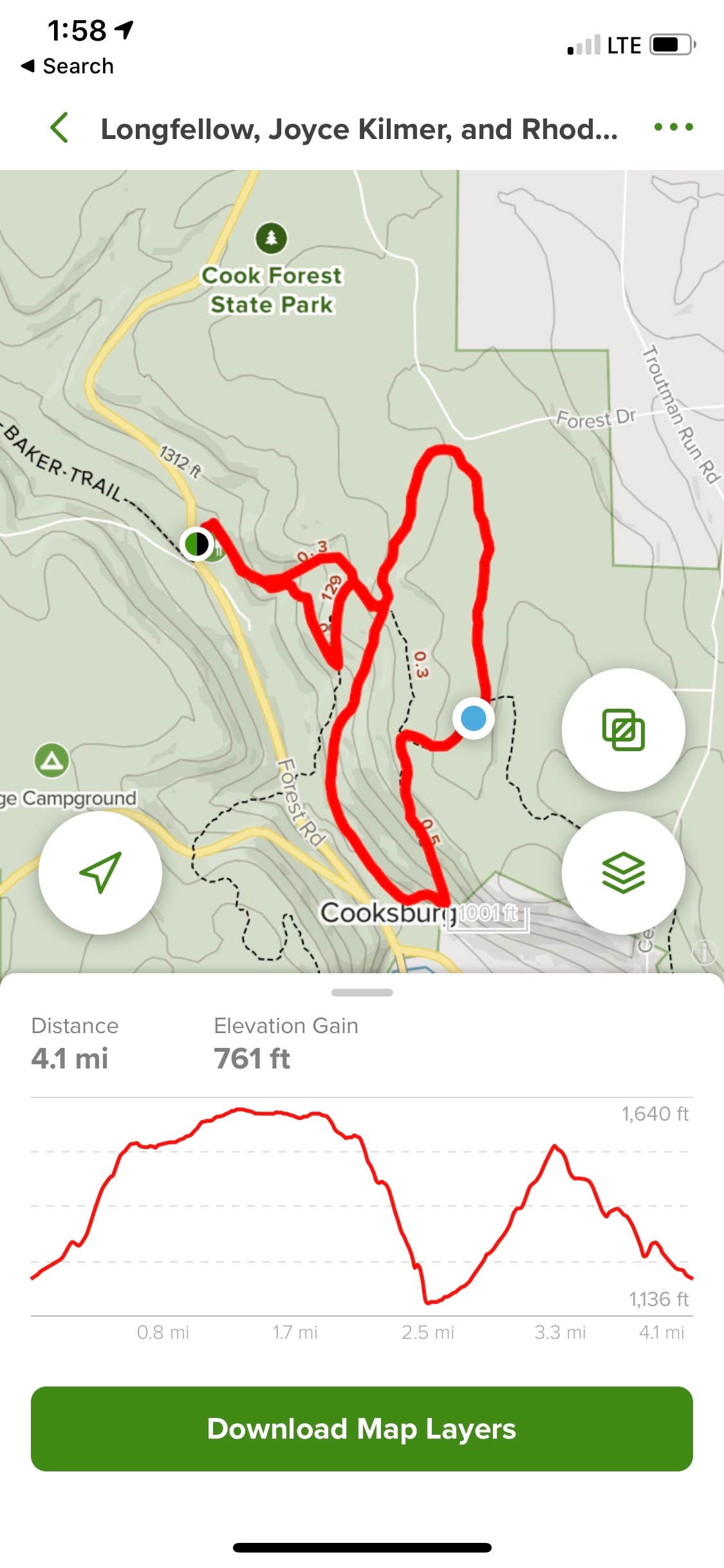Tap the map overlay options button
Viewport: 724px width, 1568px height.
click(x=623, y=729)
